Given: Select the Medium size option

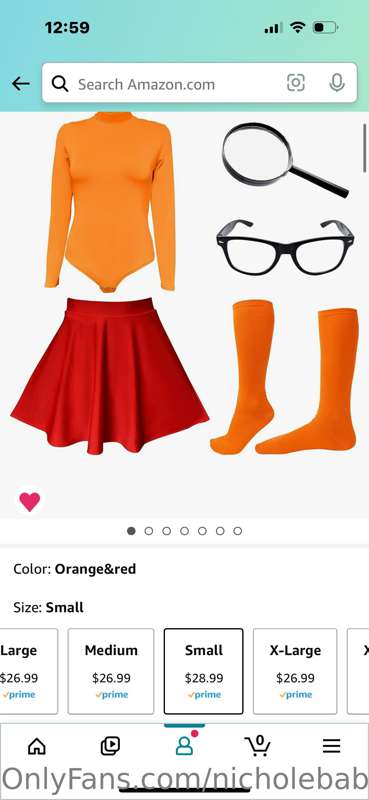Looking at the screenshot, I should (x=111, y=671).
